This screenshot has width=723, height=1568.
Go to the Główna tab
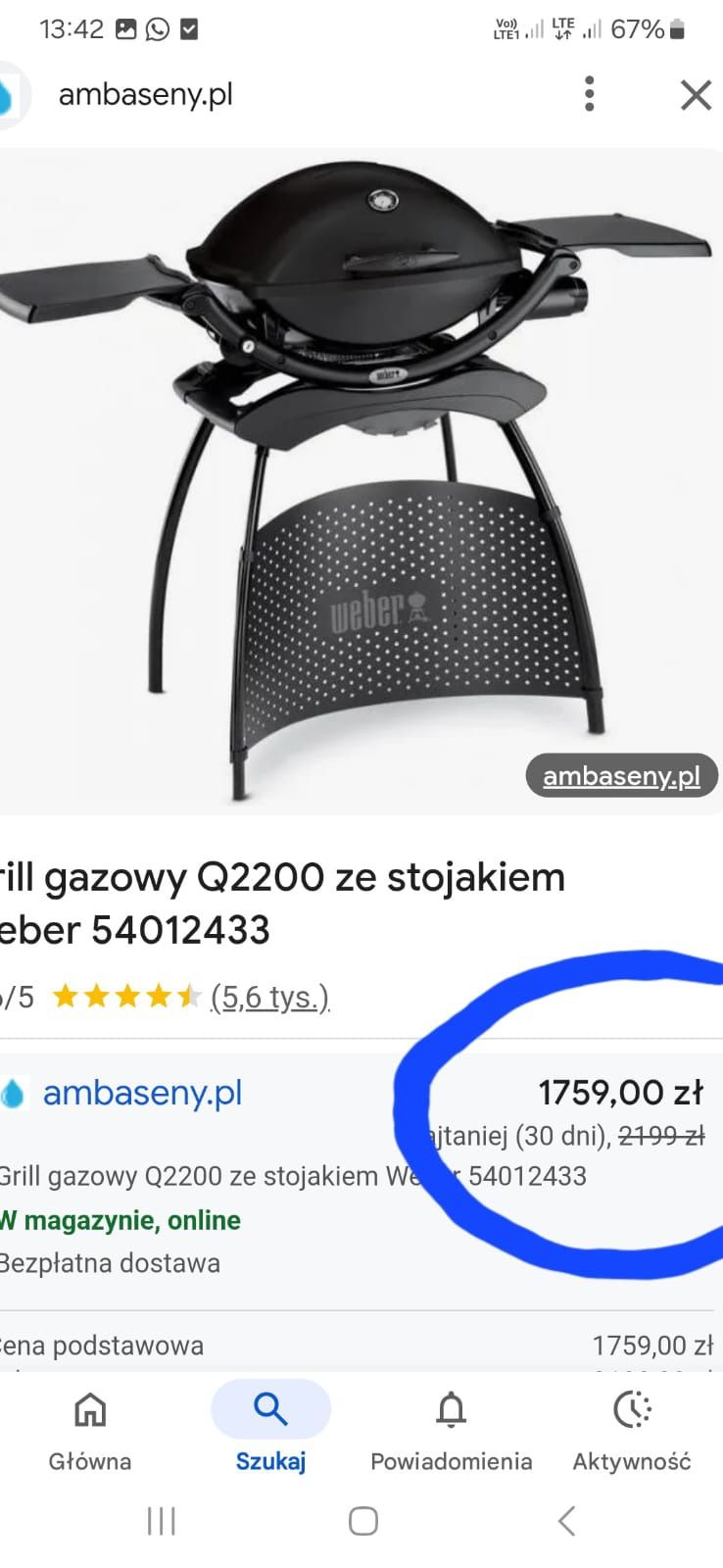point(90,1433)
